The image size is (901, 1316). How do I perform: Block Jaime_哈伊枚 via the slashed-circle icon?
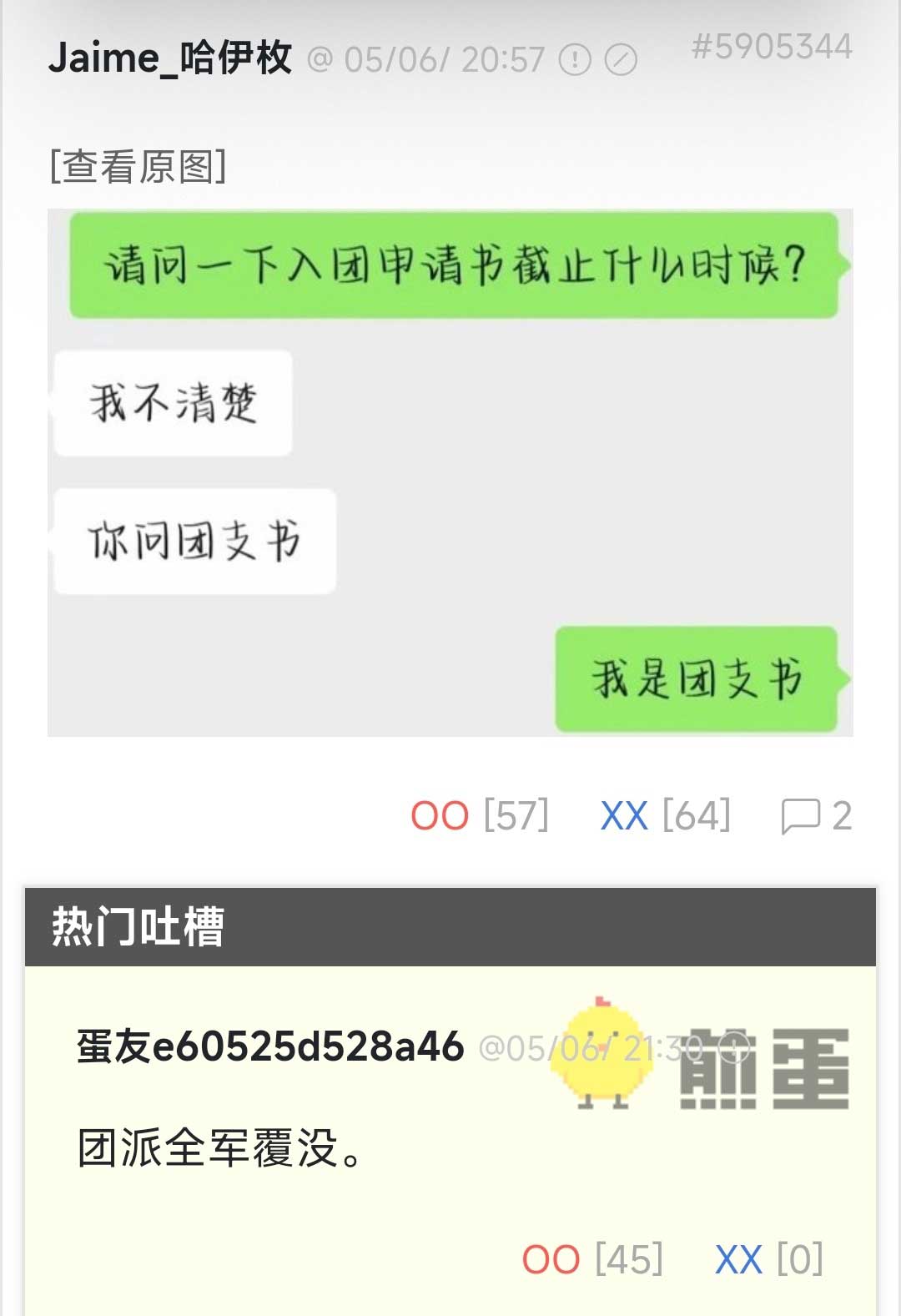[x=621, y=60]
